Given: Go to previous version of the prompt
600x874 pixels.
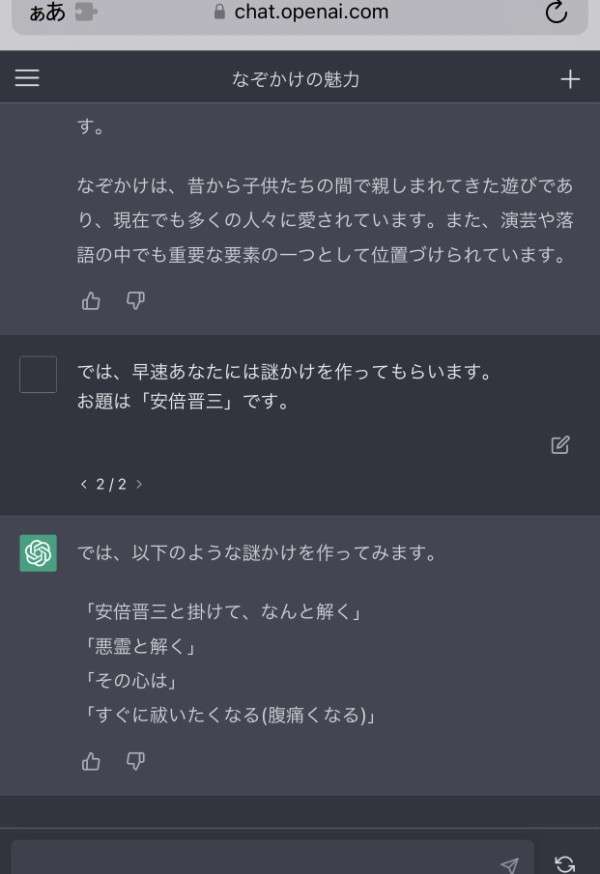Looking at the screenshot, I should click(x=84, y=484).
